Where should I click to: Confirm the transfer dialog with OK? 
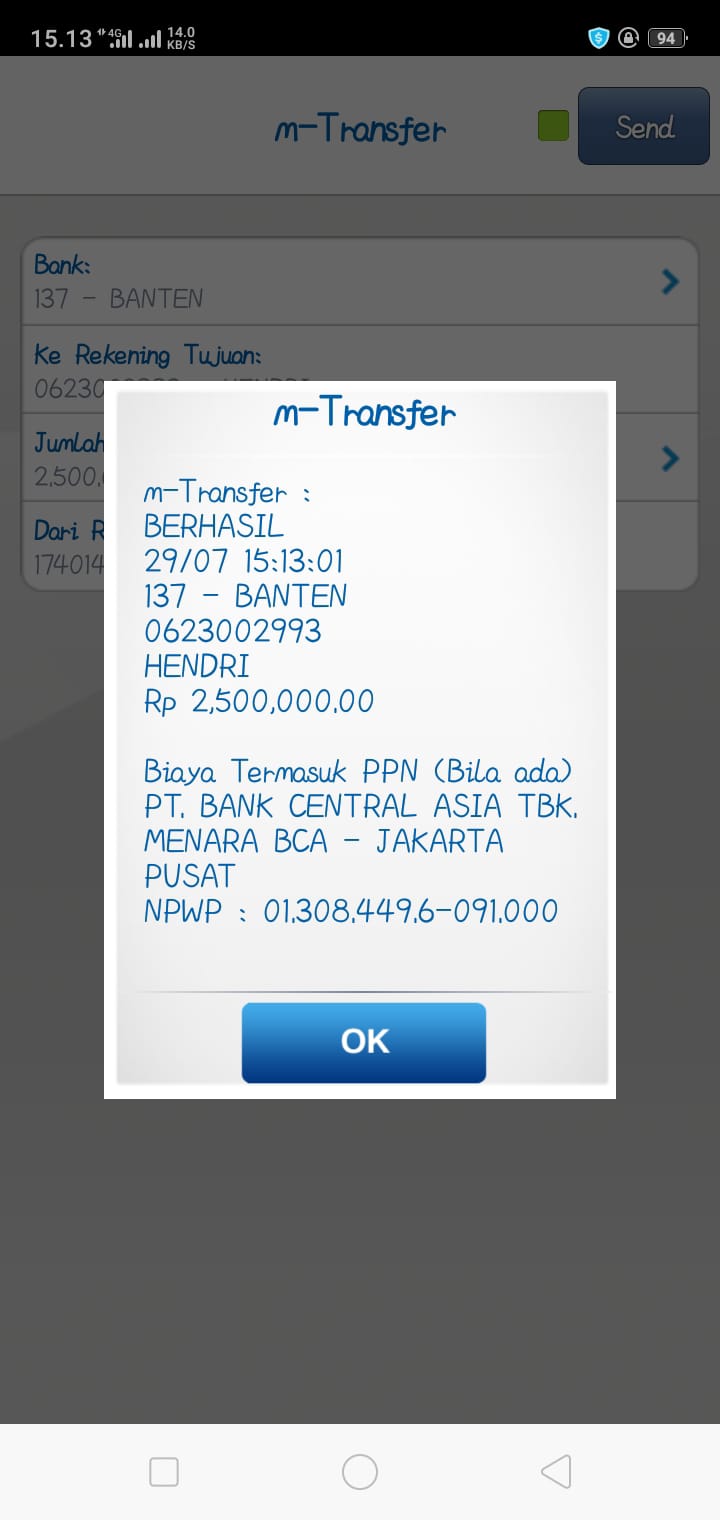[x=364, y=1042]
